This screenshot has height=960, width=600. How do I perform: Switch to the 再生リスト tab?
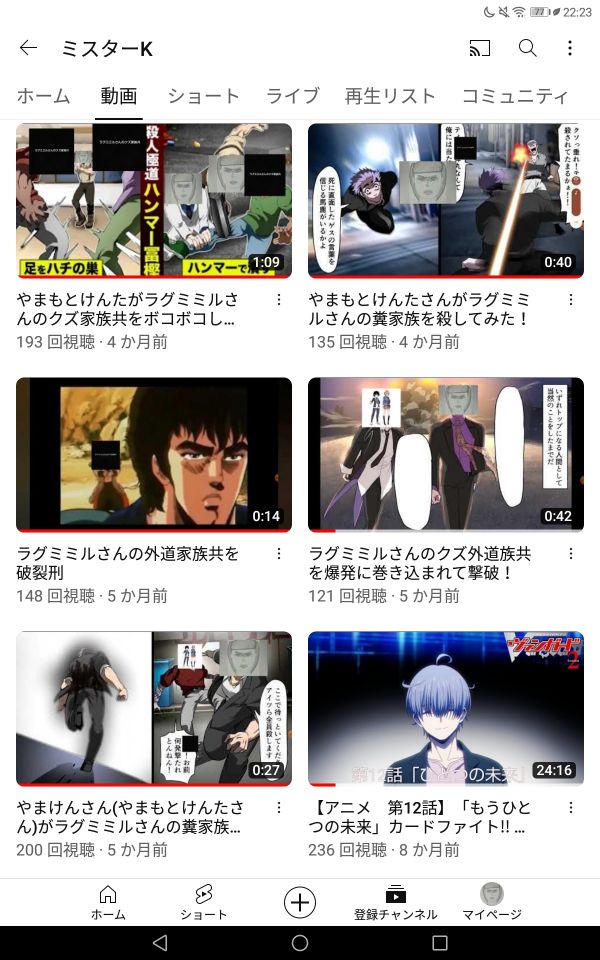pos(390,97)
